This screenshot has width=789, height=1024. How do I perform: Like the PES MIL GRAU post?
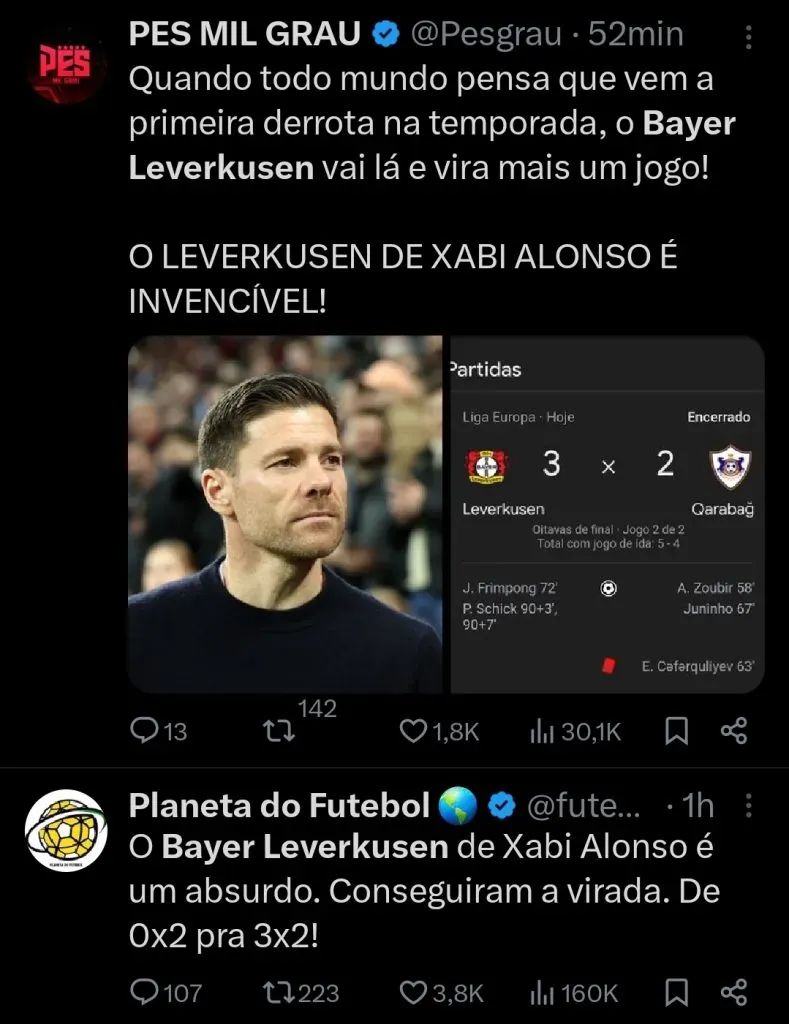(x=414, y=732)
